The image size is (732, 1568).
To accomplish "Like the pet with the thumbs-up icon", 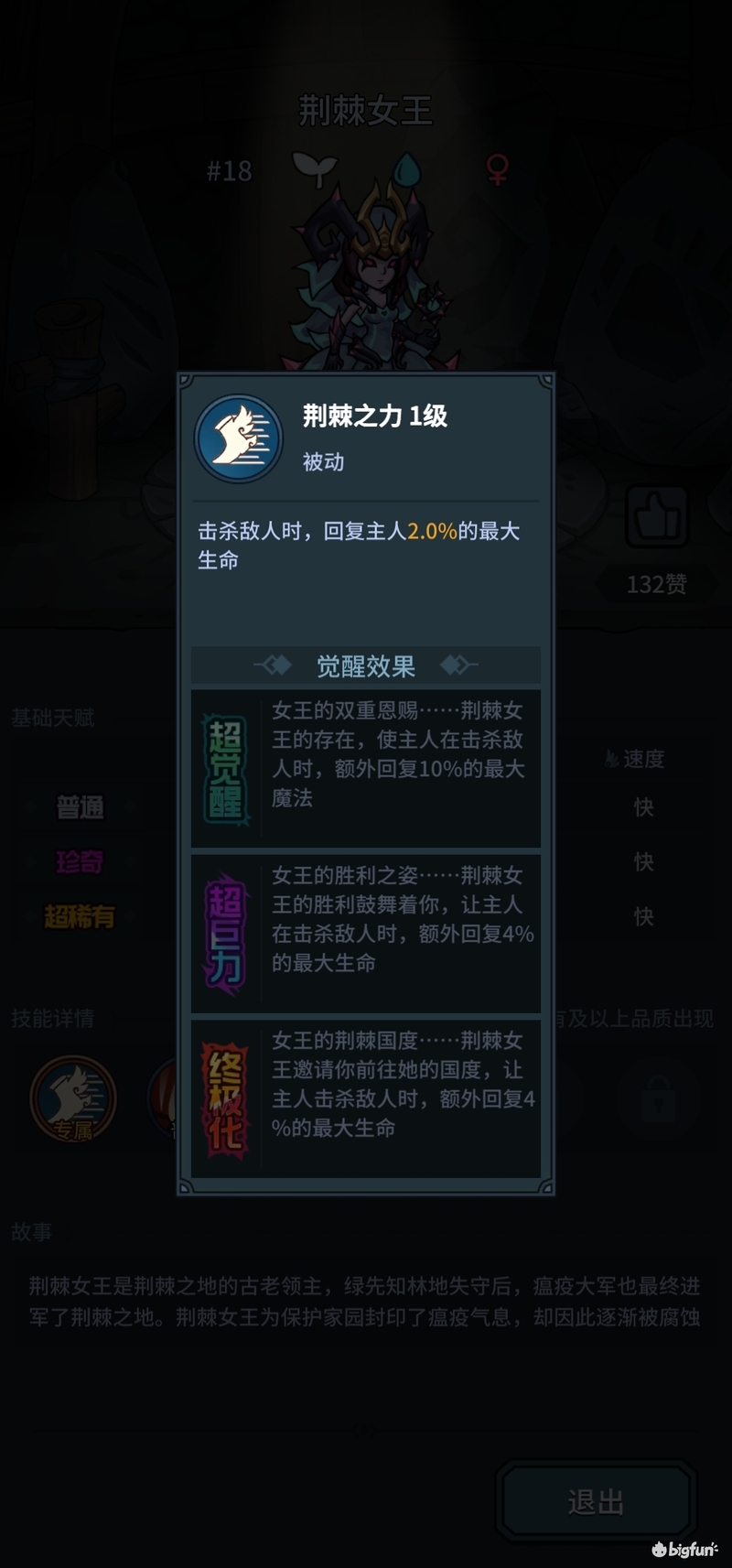I will click(656, 518).
